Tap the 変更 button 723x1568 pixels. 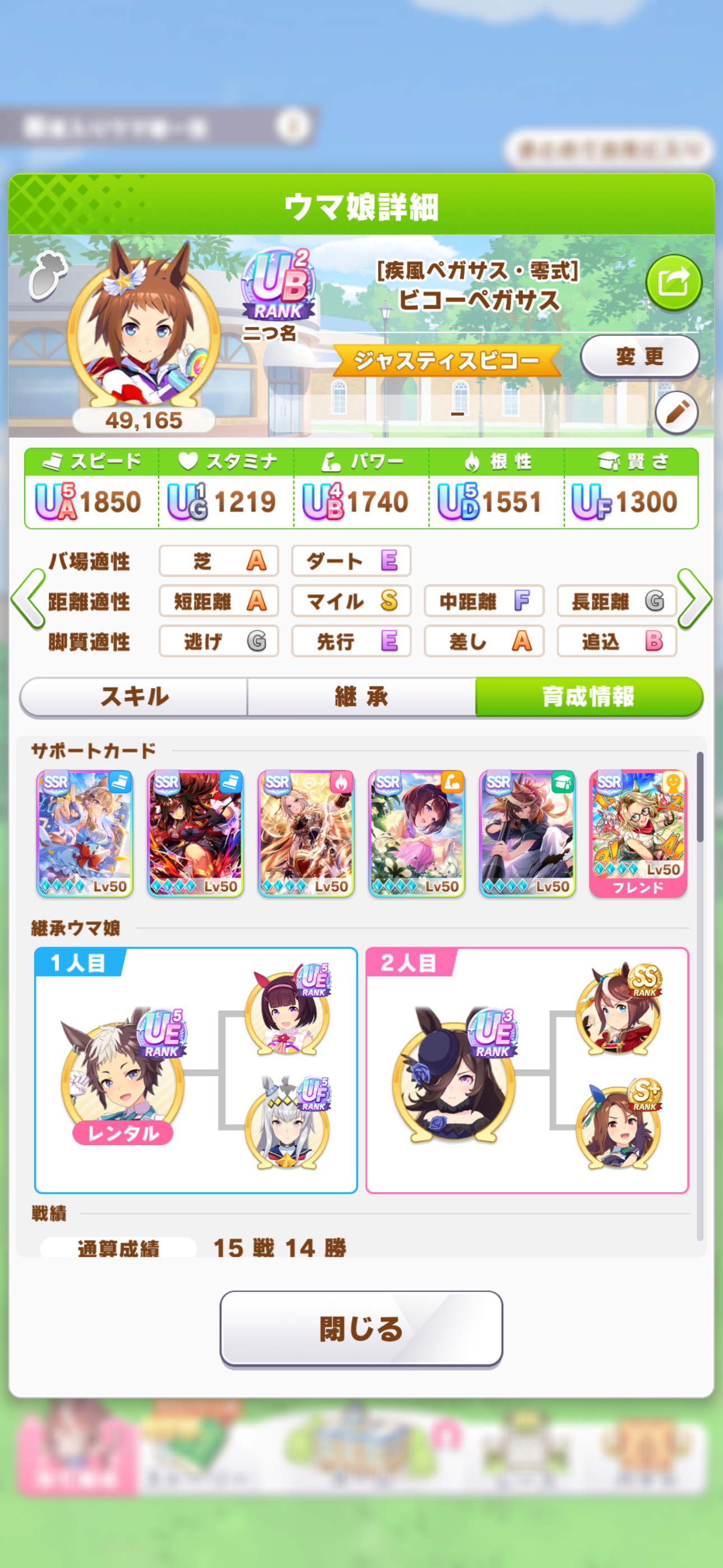point(639,356)
